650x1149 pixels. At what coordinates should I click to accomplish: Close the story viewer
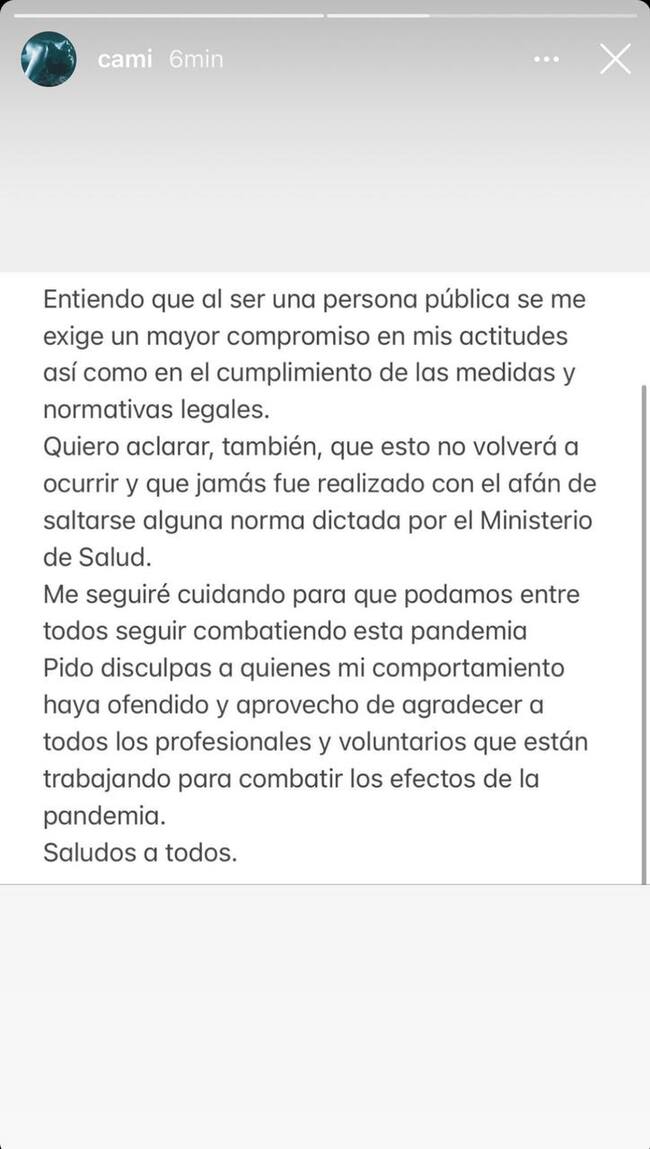tap(615, 59)
